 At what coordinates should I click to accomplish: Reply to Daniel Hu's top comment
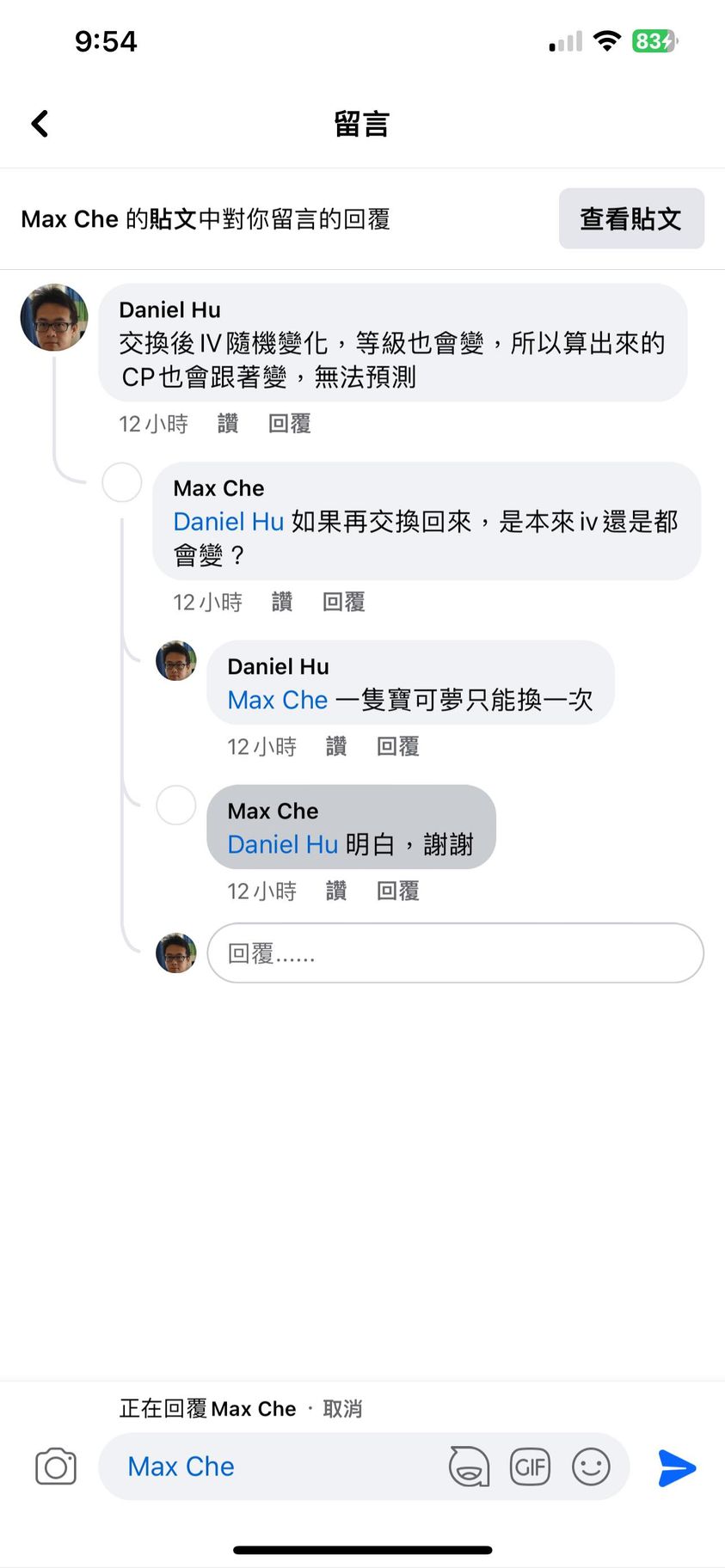[x=289, y=424]
